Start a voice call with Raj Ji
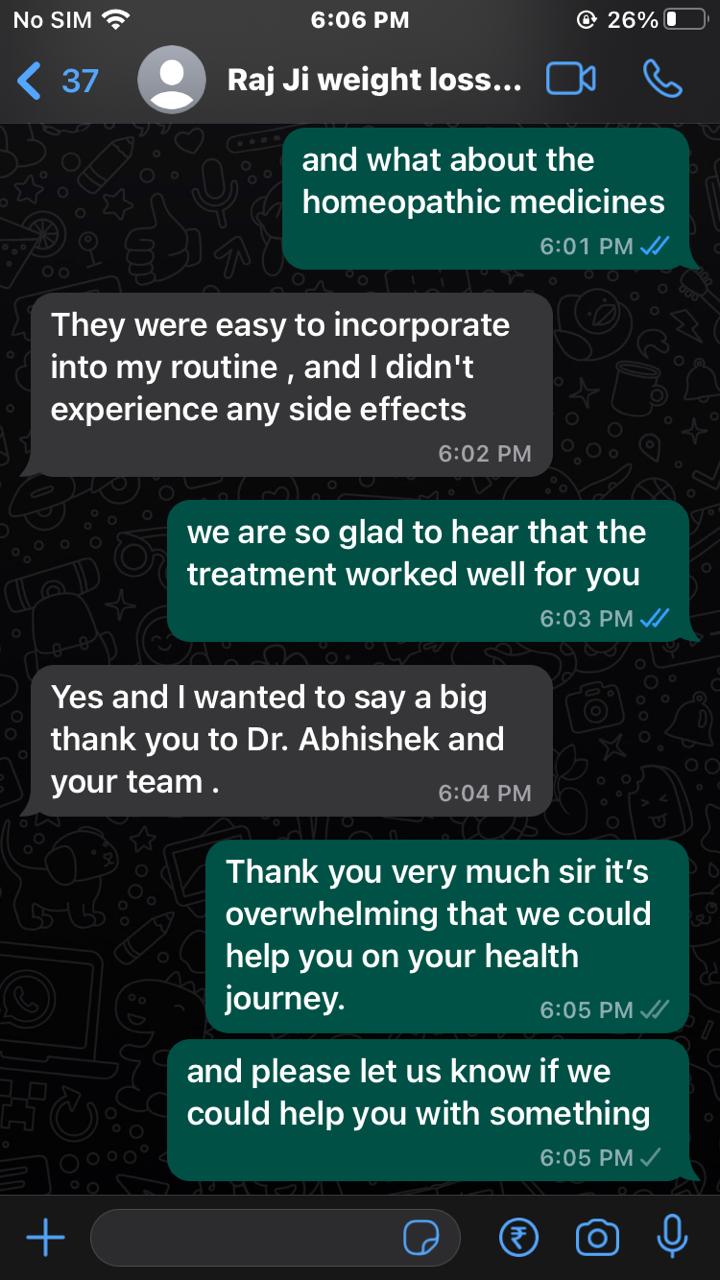This screenshot has height=1280, width=720. 662,79
